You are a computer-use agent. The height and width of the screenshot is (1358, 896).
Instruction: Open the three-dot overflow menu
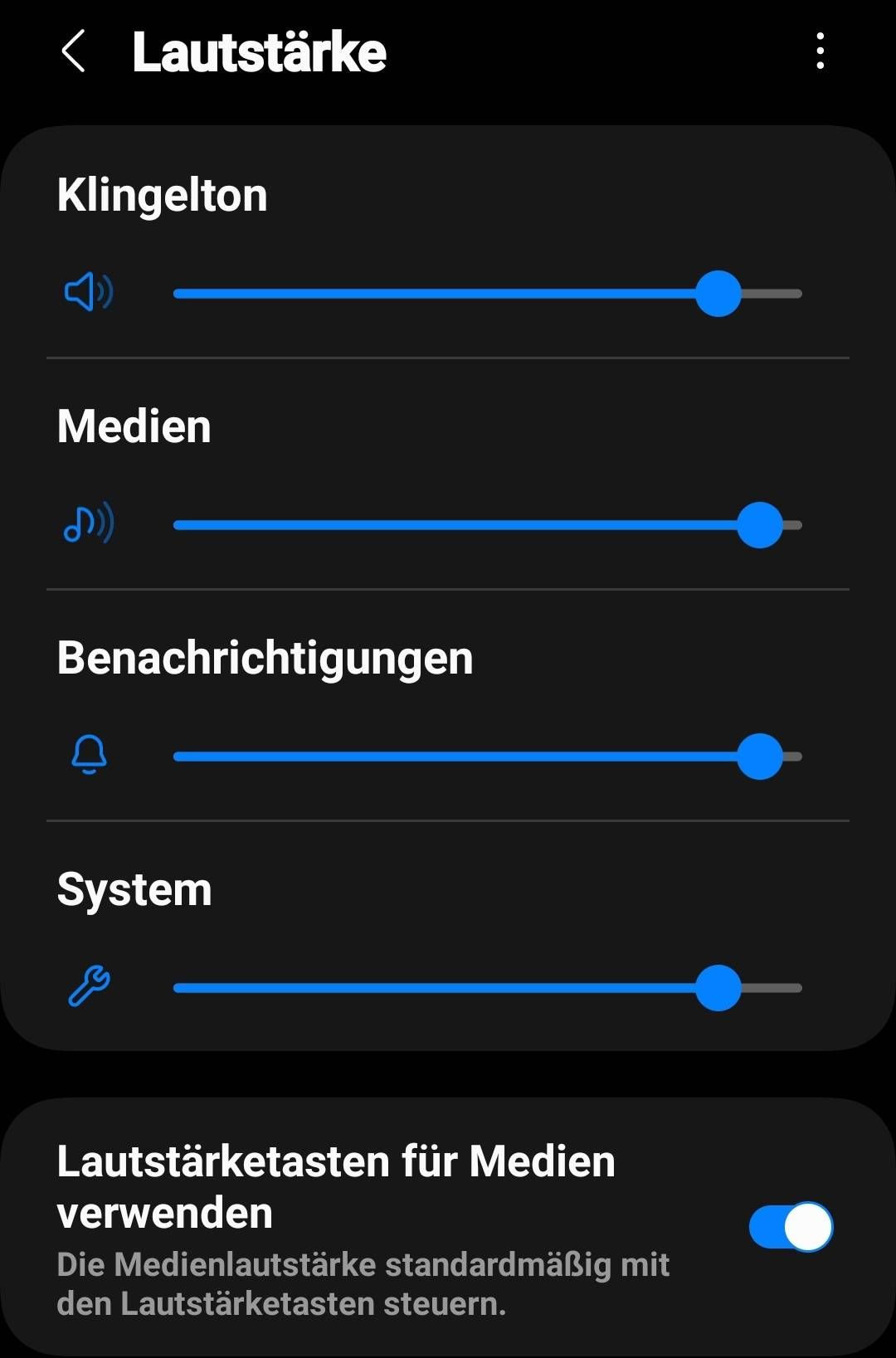tap(820, 51)
